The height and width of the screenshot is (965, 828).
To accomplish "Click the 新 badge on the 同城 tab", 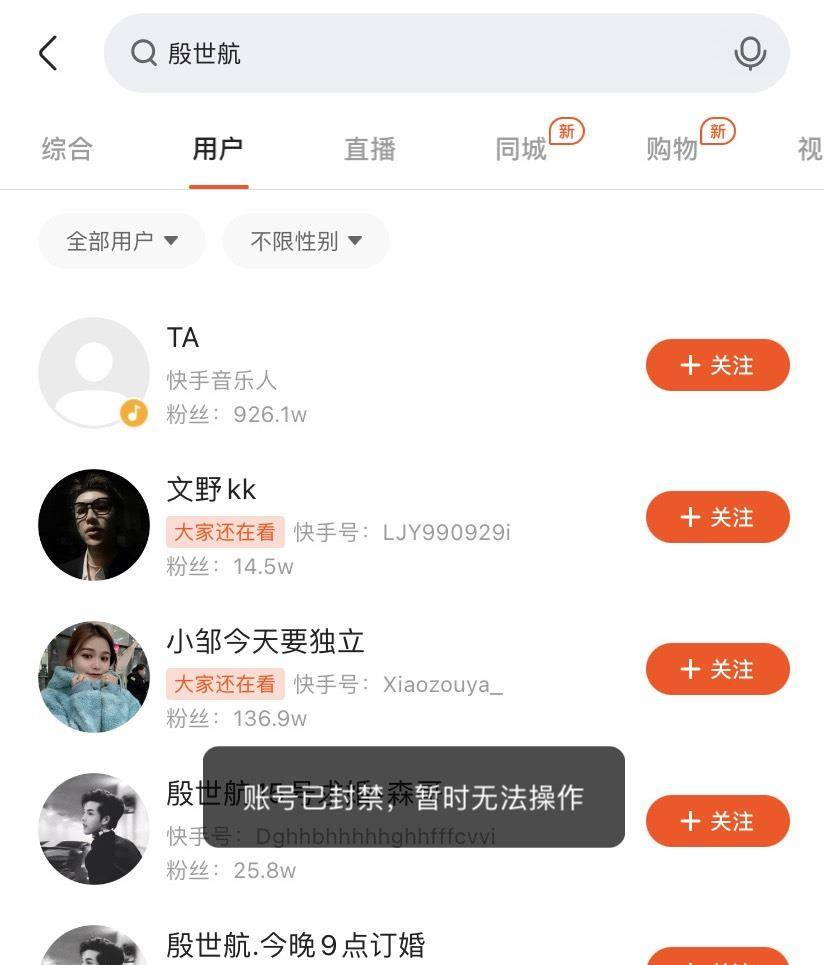I will pyautogui.click(x=566, y=131).
